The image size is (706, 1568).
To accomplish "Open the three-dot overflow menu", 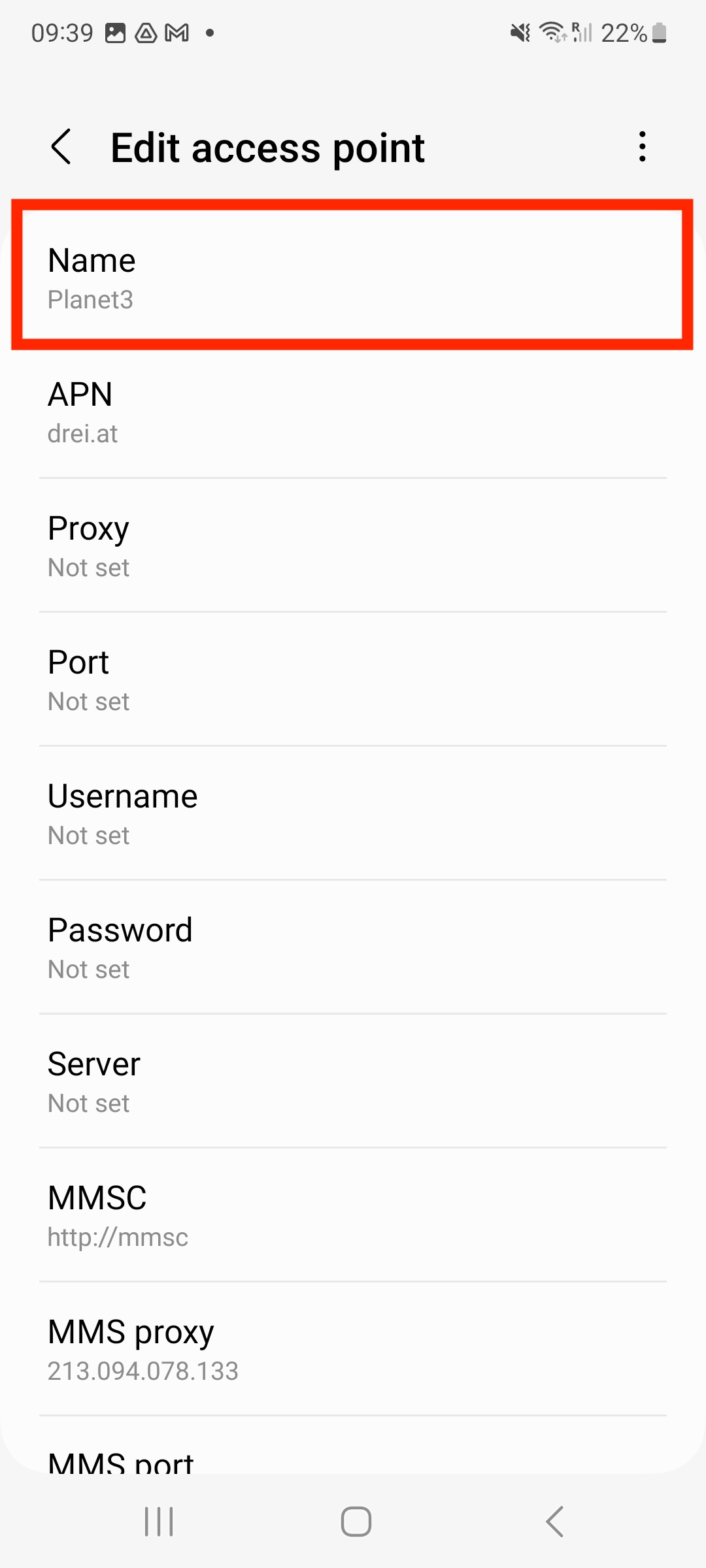I will click(643, 147).
